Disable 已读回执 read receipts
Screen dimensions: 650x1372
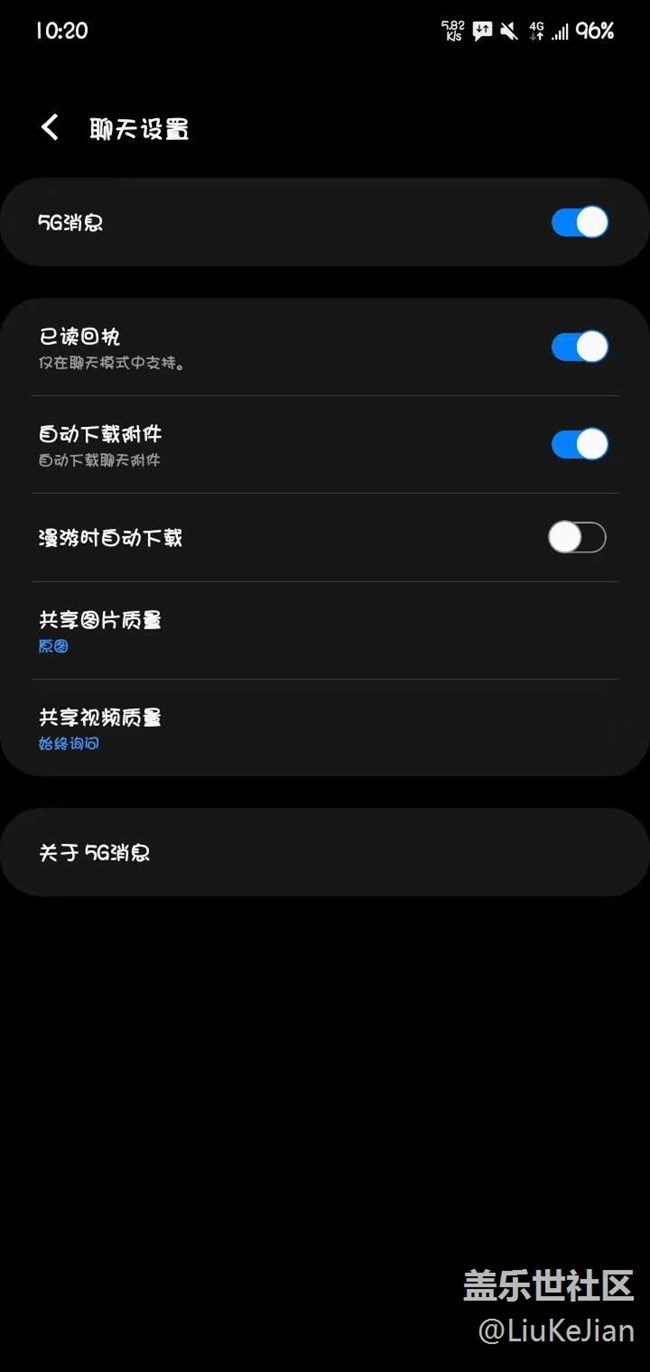click(579, 347)
